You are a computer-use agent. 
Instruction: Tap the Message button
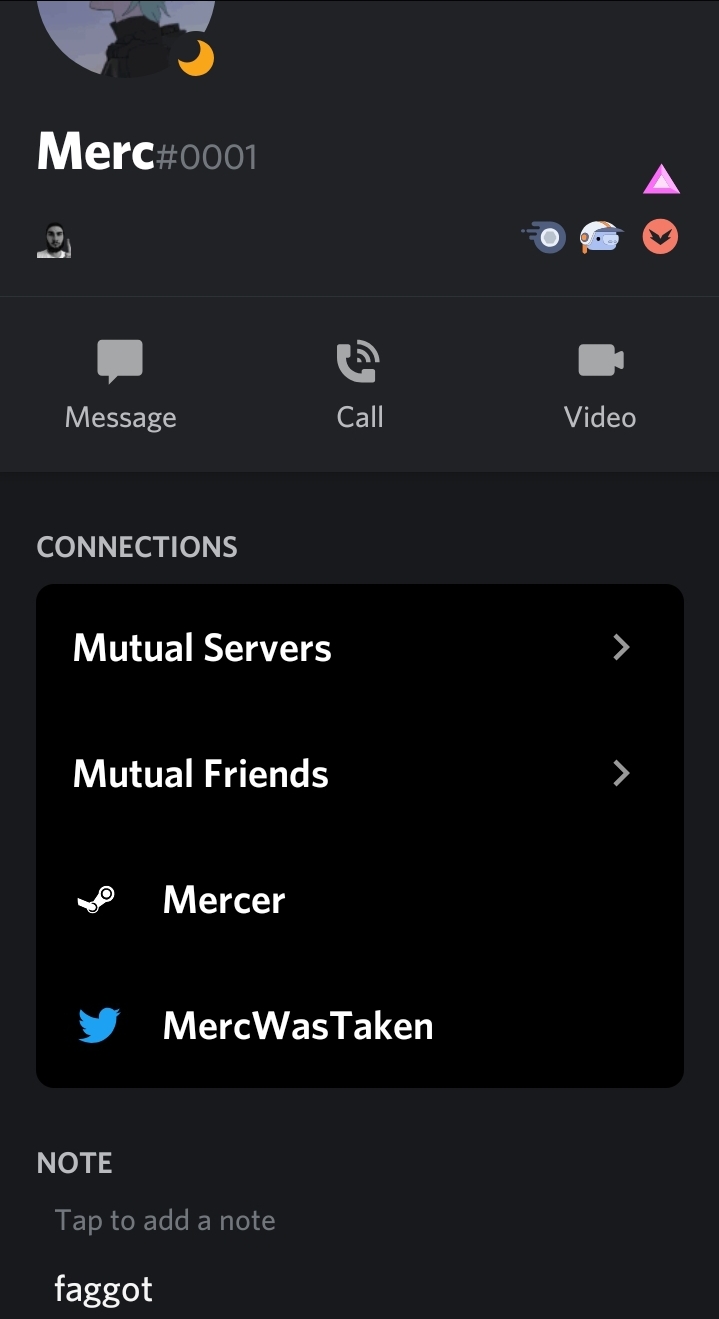coord(120,385)
